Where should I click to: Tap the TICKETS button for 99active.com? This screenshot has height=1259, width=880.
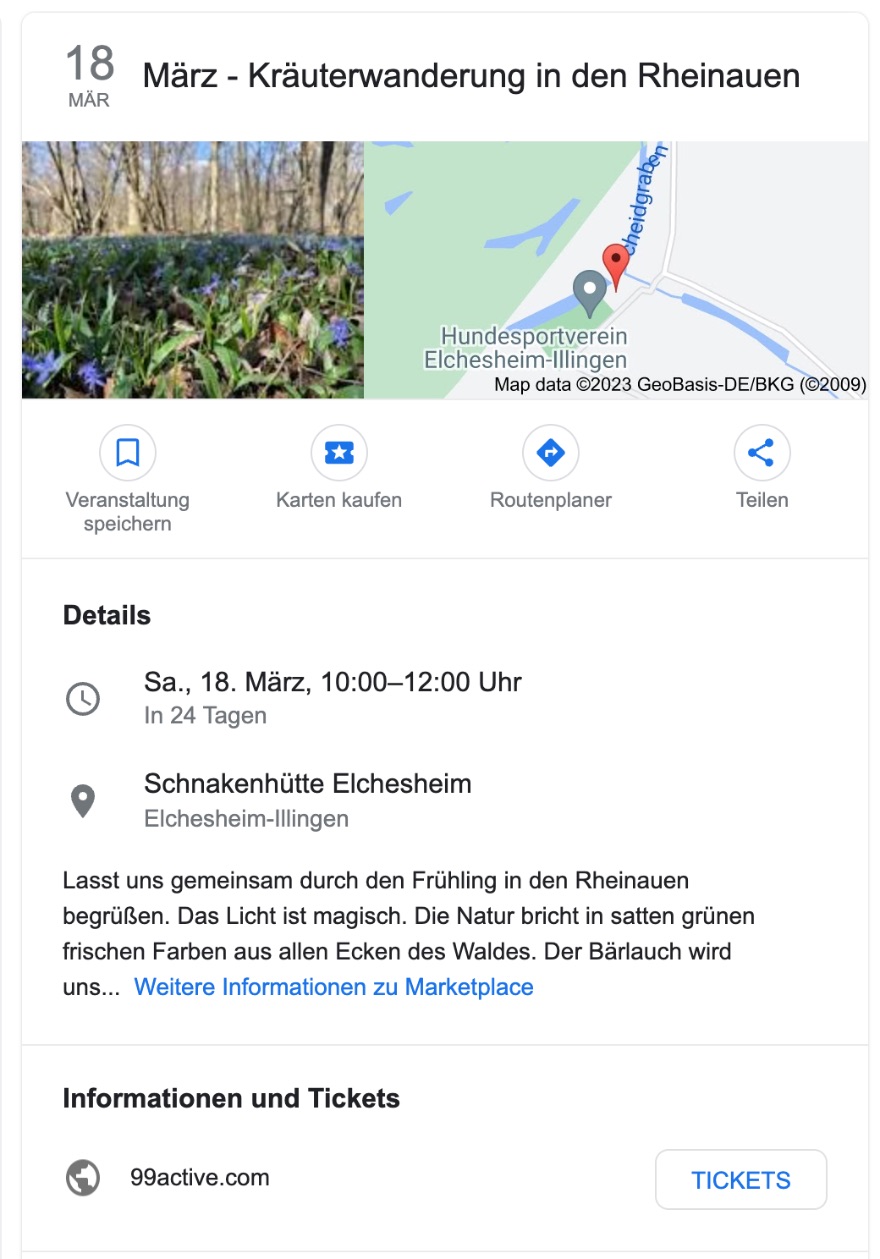740,1180
